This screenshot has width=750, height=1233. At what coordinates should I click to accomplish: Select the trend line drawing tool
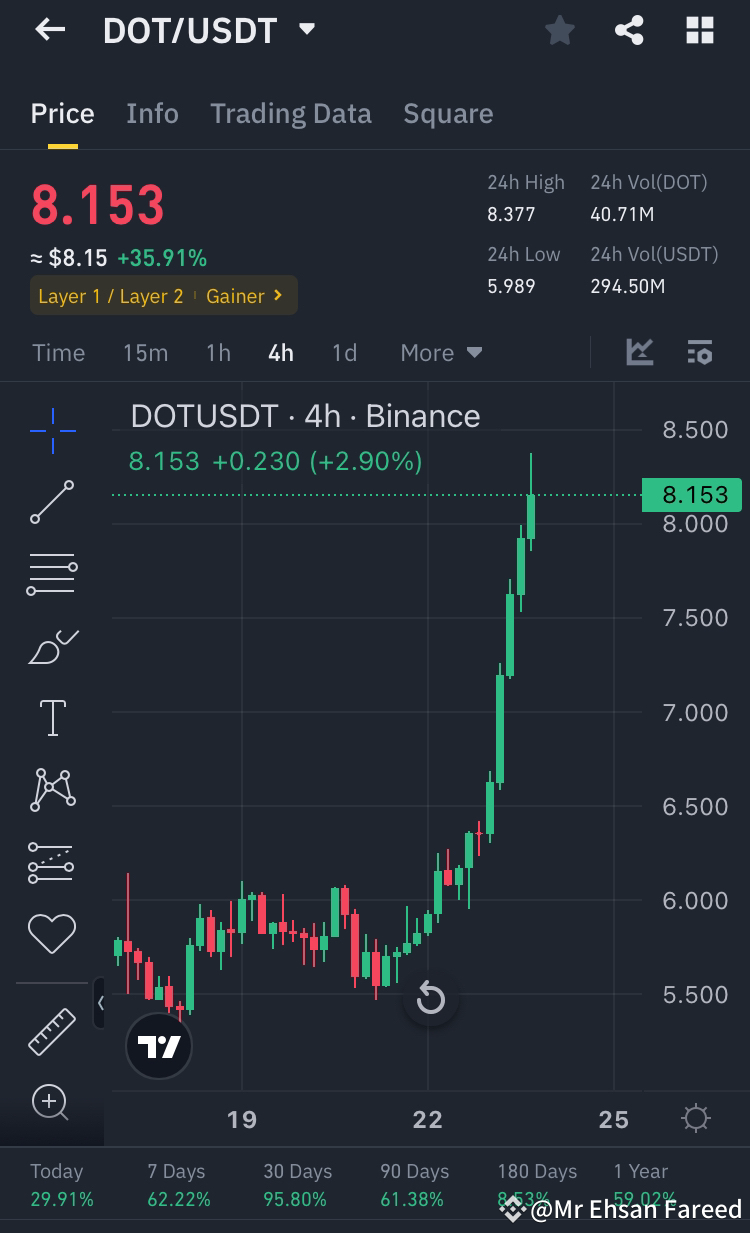point(51,501)
